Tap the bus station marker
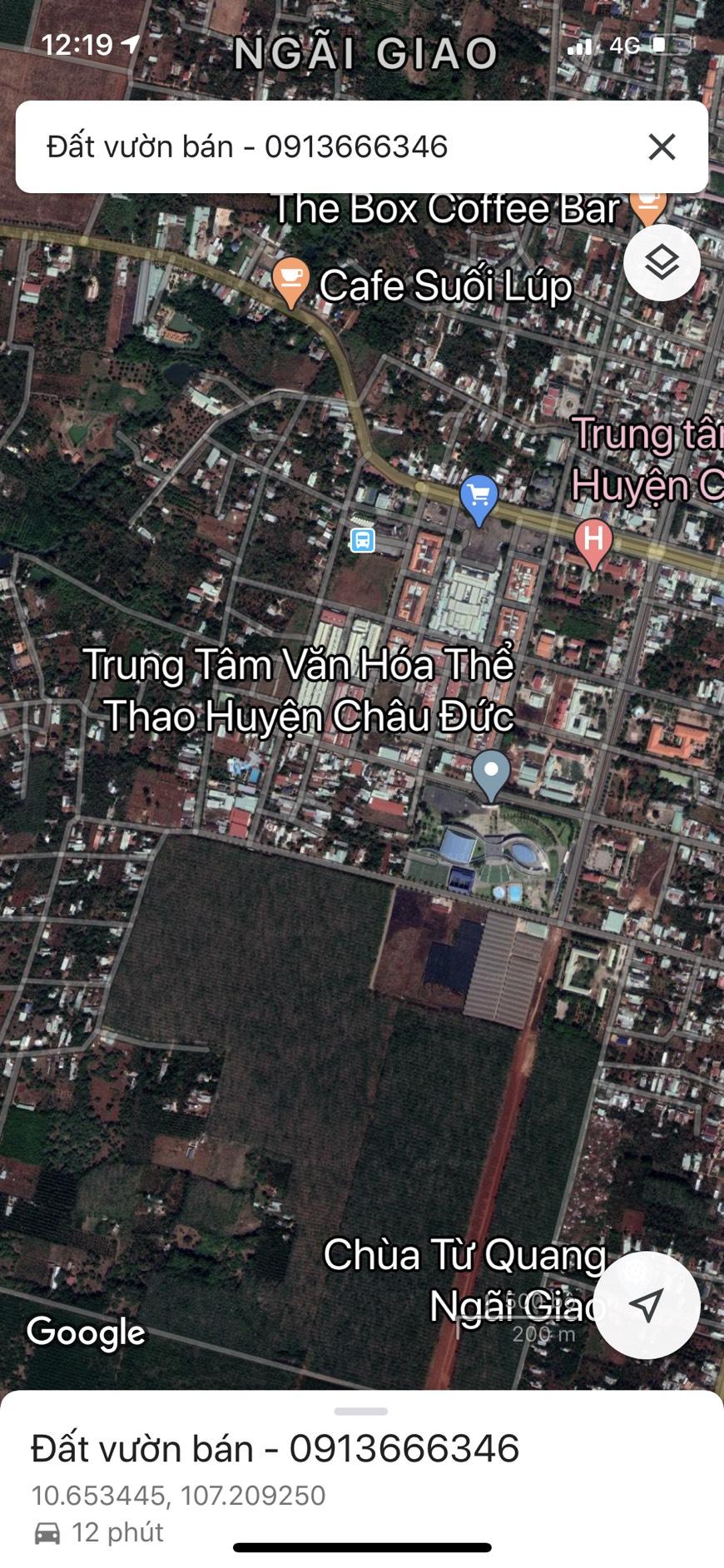 point(362,540)
